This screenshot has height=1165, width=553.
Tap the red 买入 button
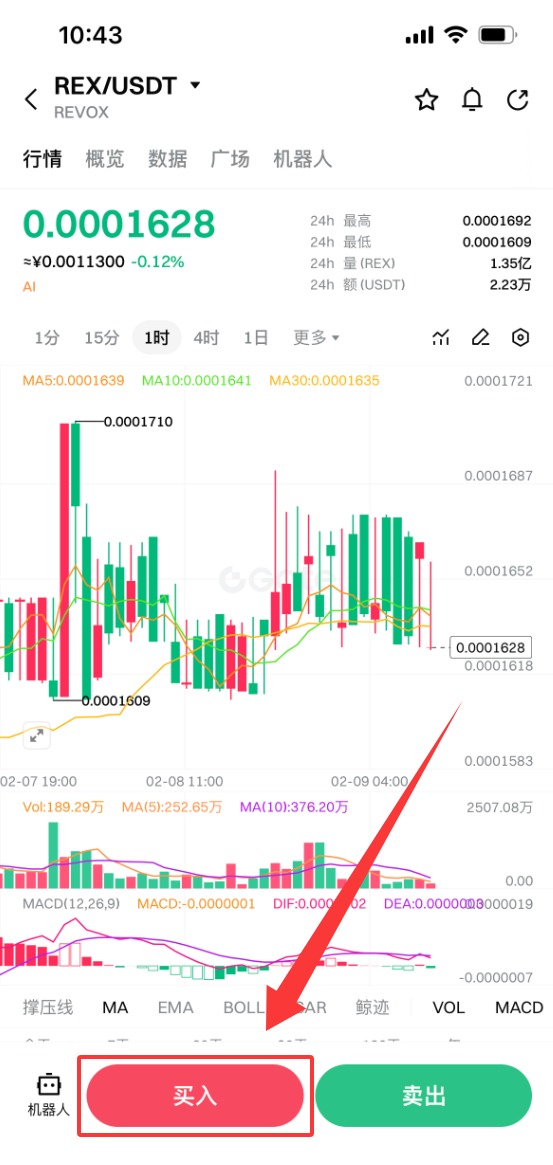(x=195, y=1096)
